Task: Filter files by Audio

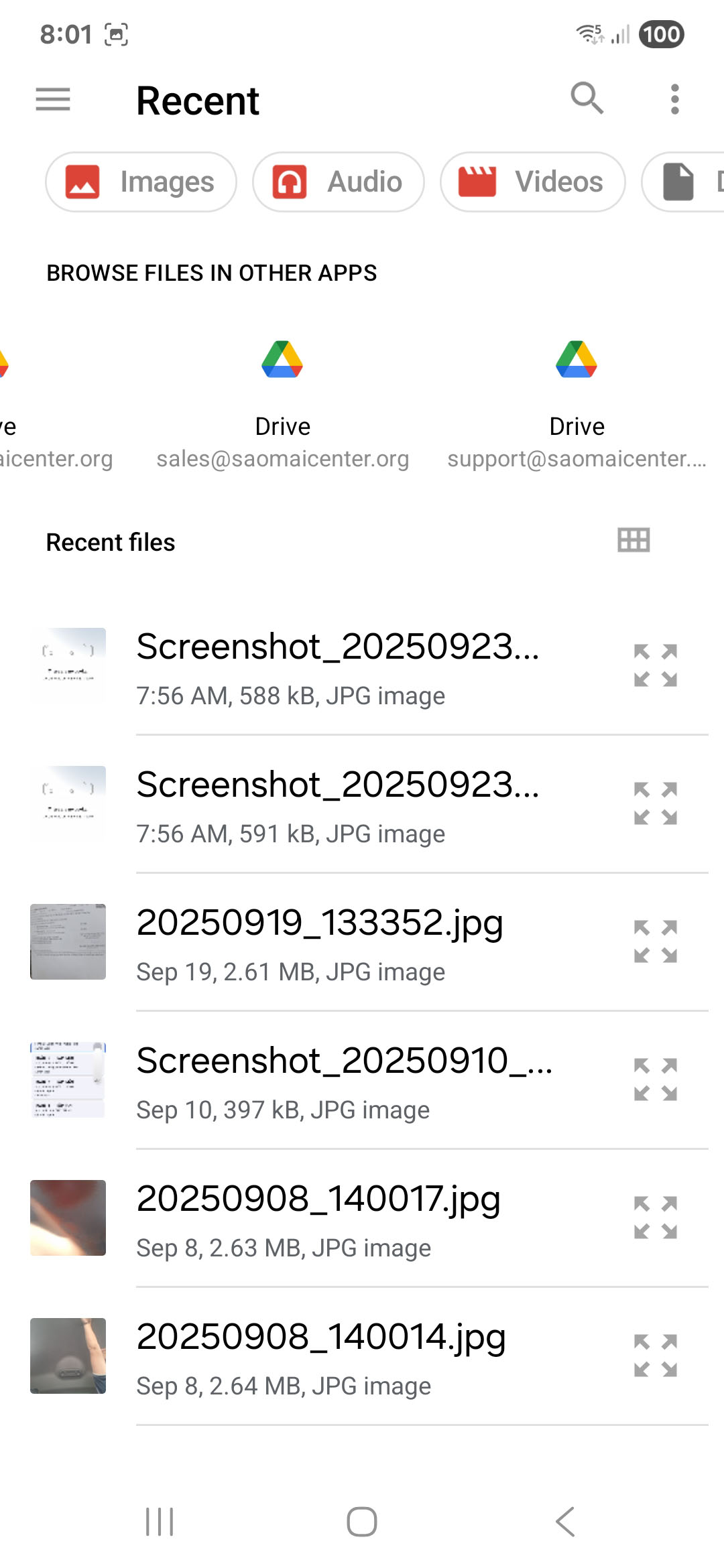Action: click(x=338, y=181)
